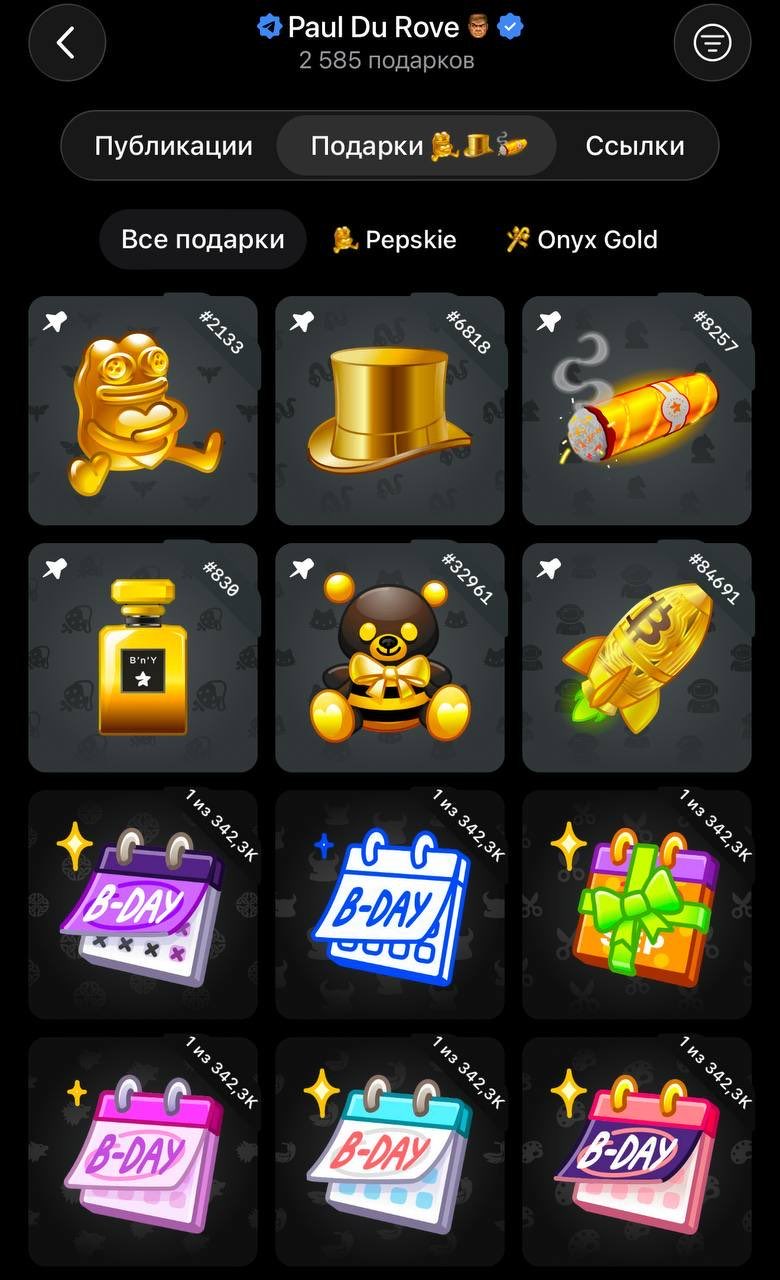Go back using the arrow button
The width and height of the screenshot is (780, 1280).
pyautogui.click(x=66, y=43)
